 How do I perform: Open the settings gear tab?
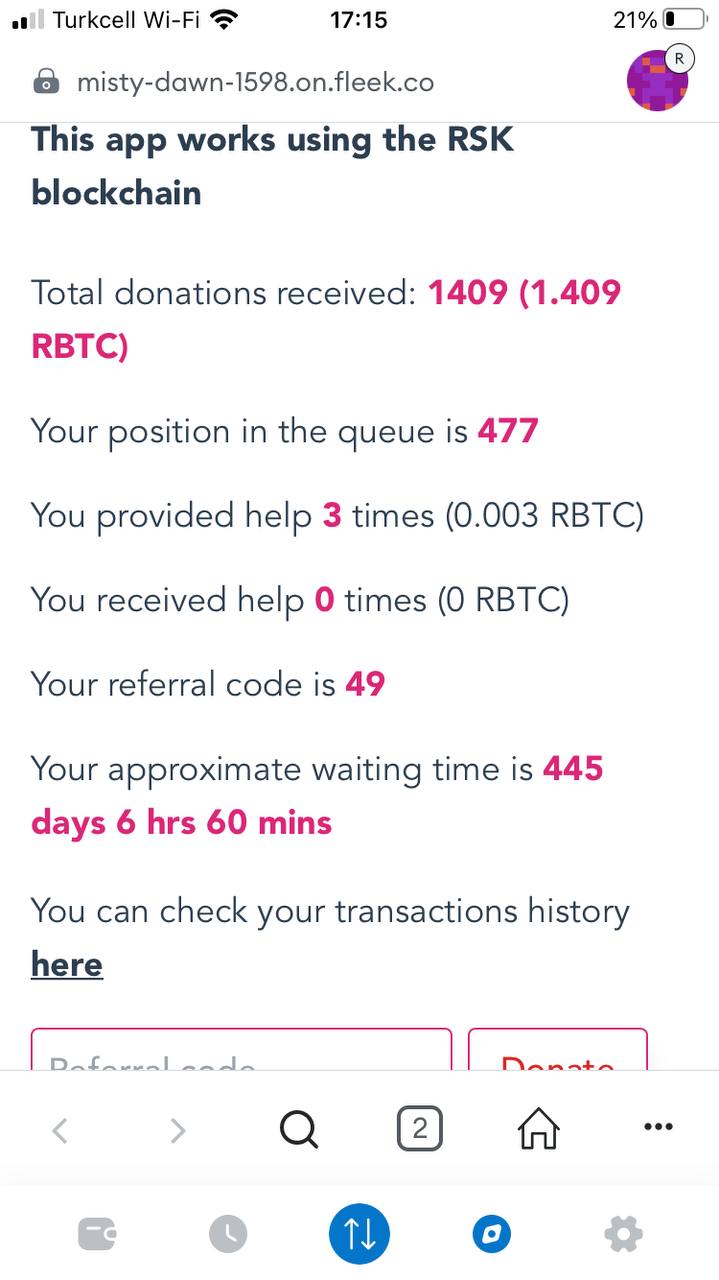pos(623,1235)
